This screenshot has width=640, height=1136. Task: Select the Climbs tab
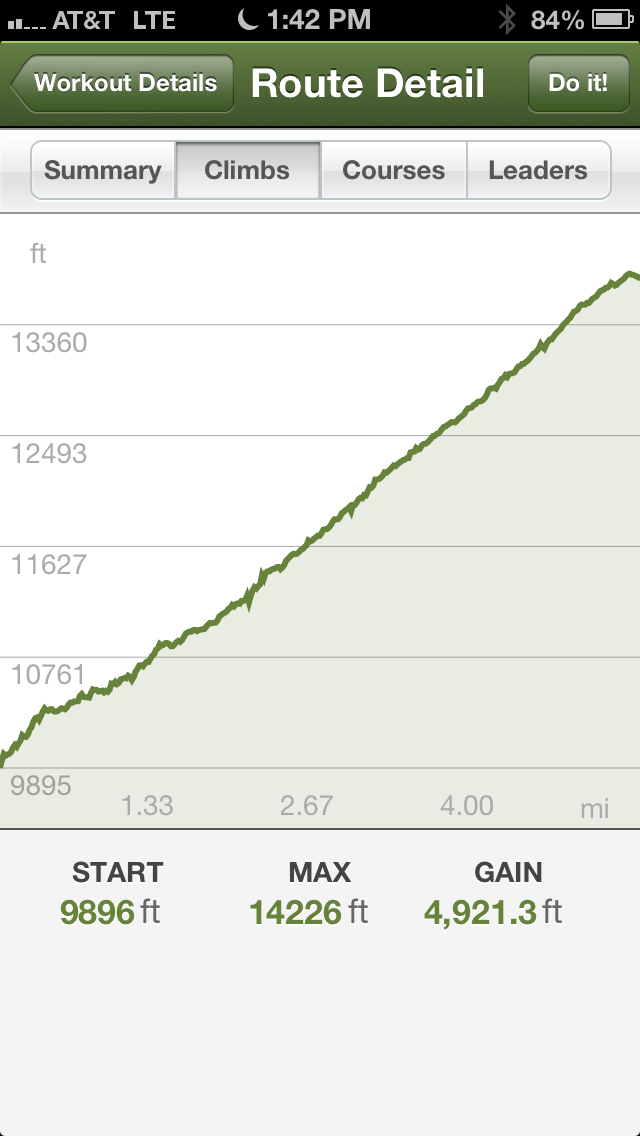[x=247, y=170]
